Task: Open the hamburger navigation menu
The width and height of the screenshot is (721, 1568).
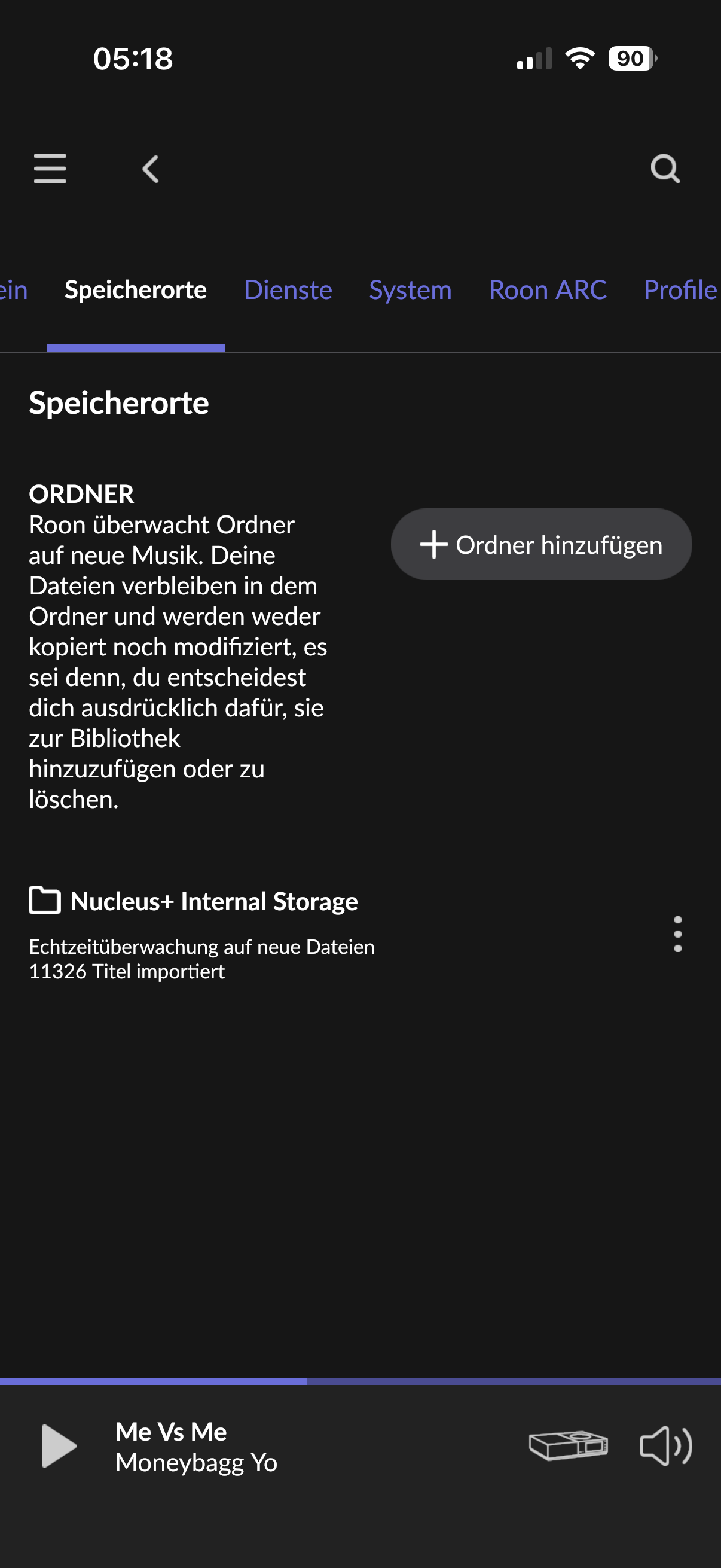Action: tap(50, 169)
